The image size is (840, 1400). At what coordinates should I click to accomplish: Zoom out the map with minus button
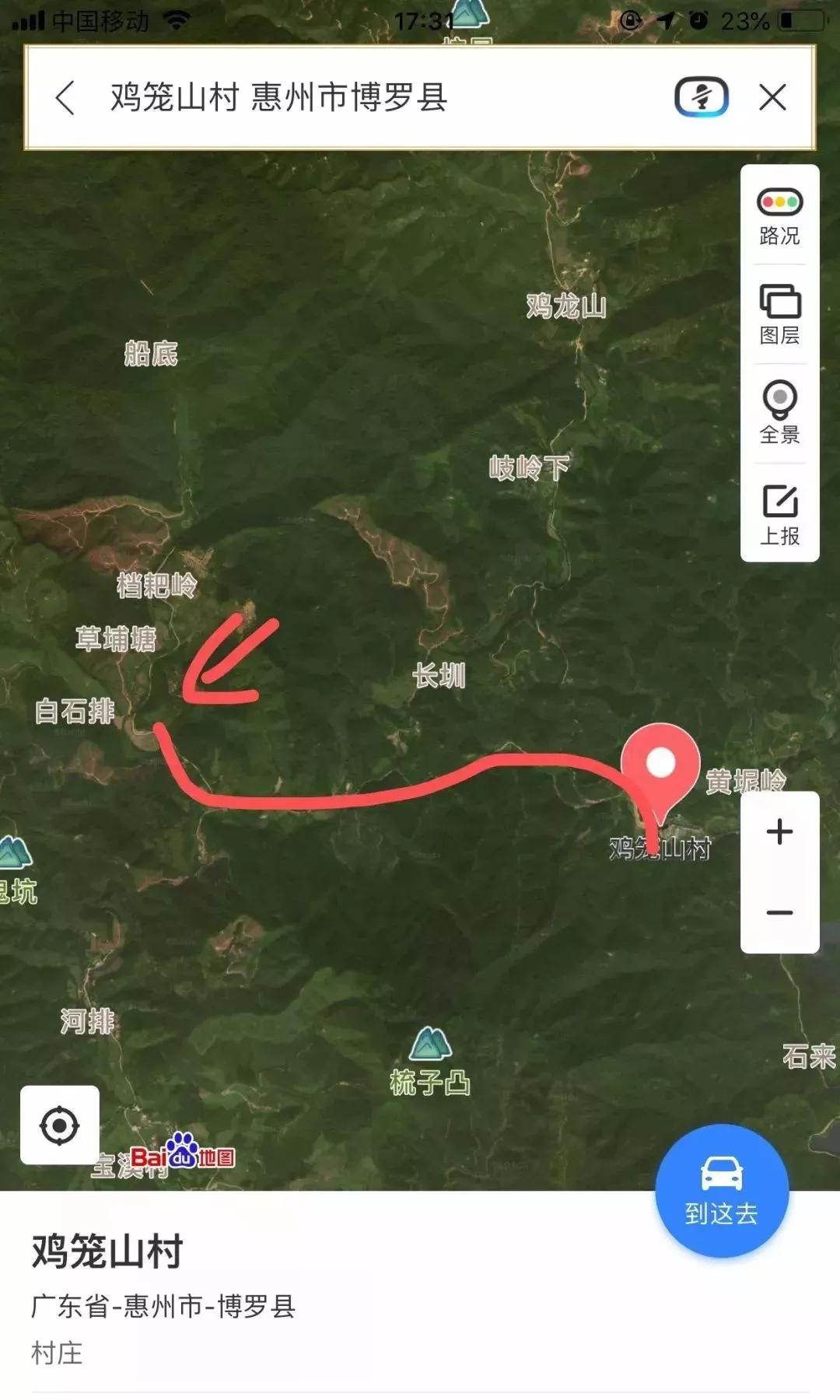click(x=779, y=912)
